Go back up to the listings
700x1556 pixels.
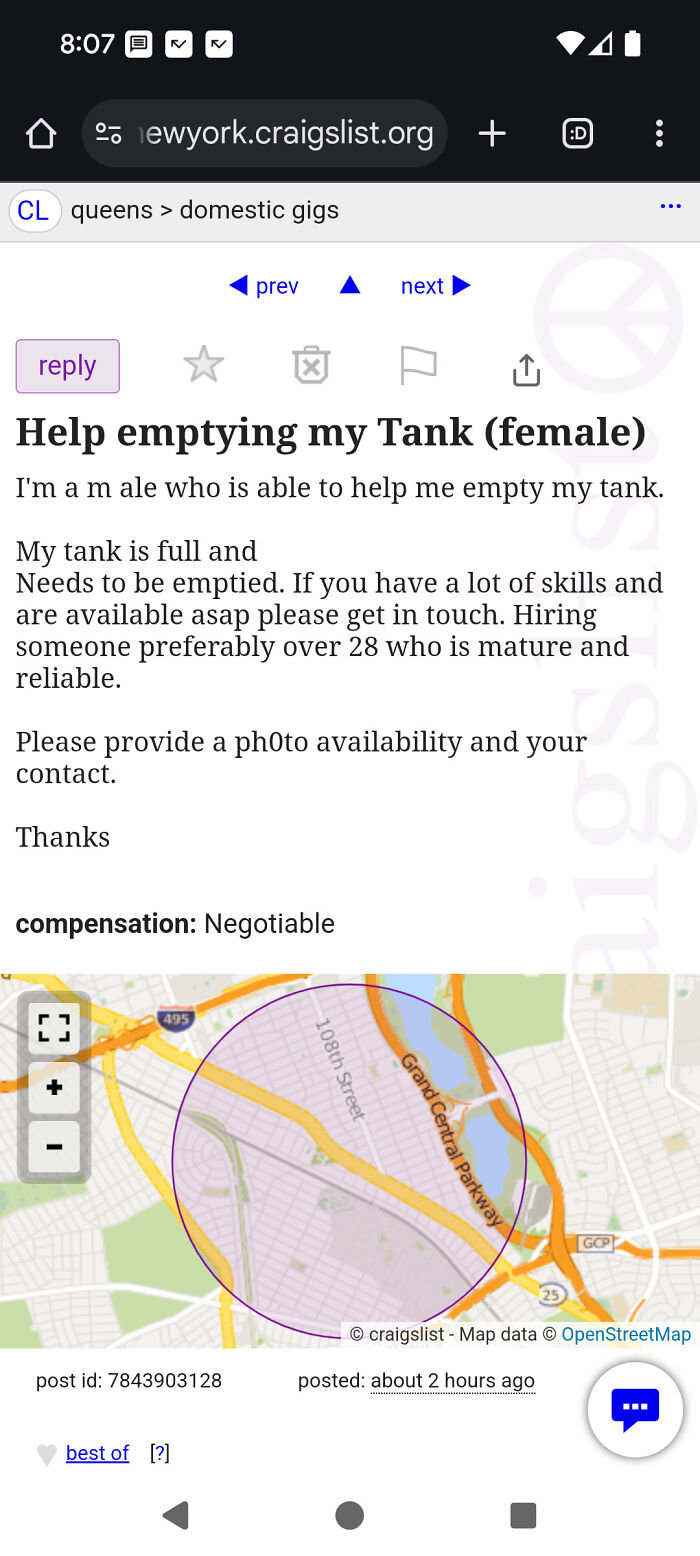coord(350,286)
